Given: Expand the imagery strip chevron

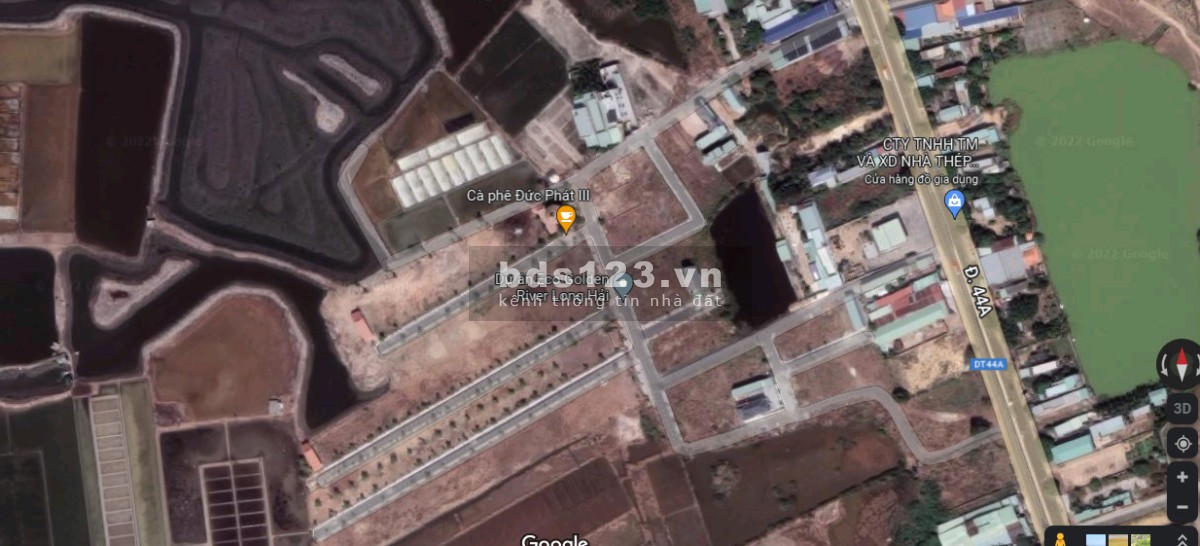Looking at the screenshot, I should 1181,539.
